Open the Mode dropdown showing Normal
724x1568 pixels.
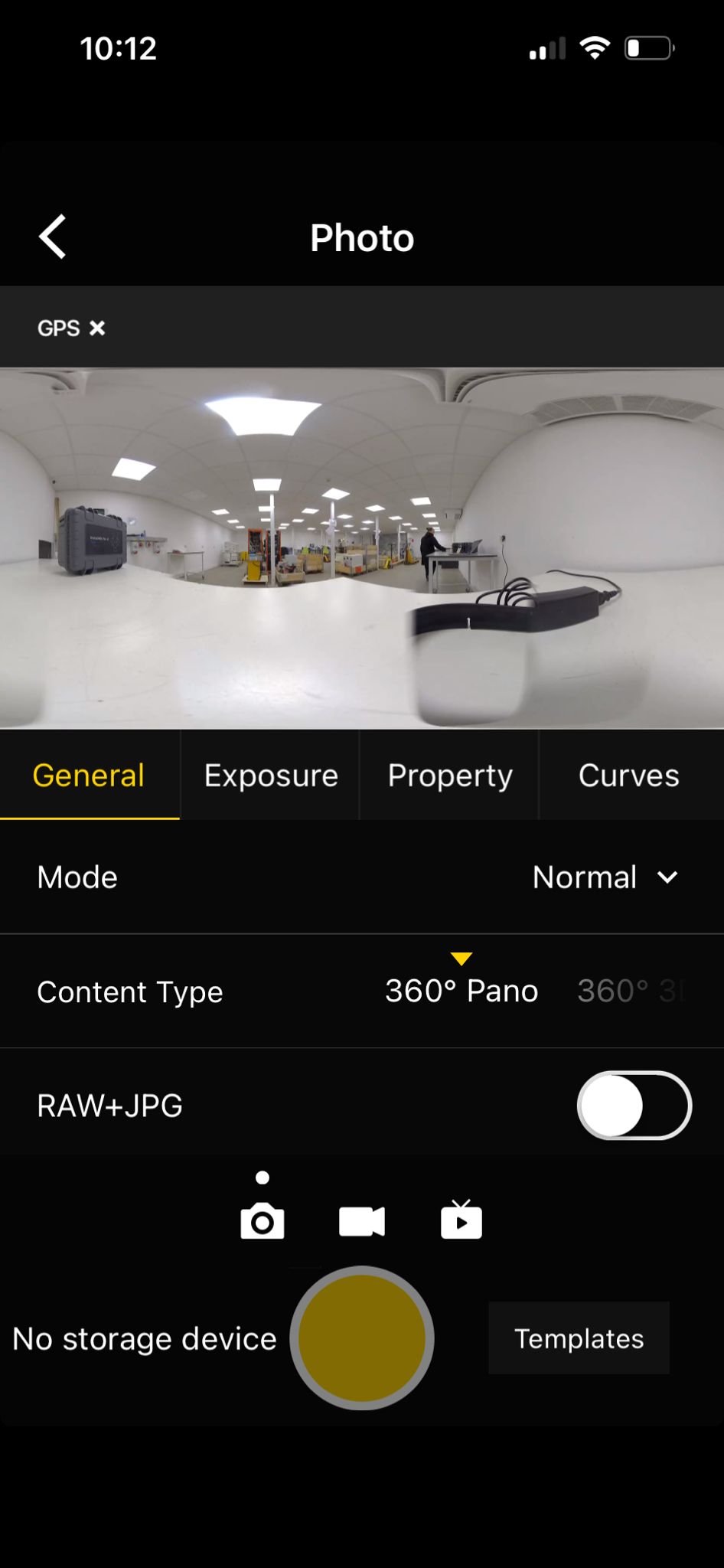(585, 877)
